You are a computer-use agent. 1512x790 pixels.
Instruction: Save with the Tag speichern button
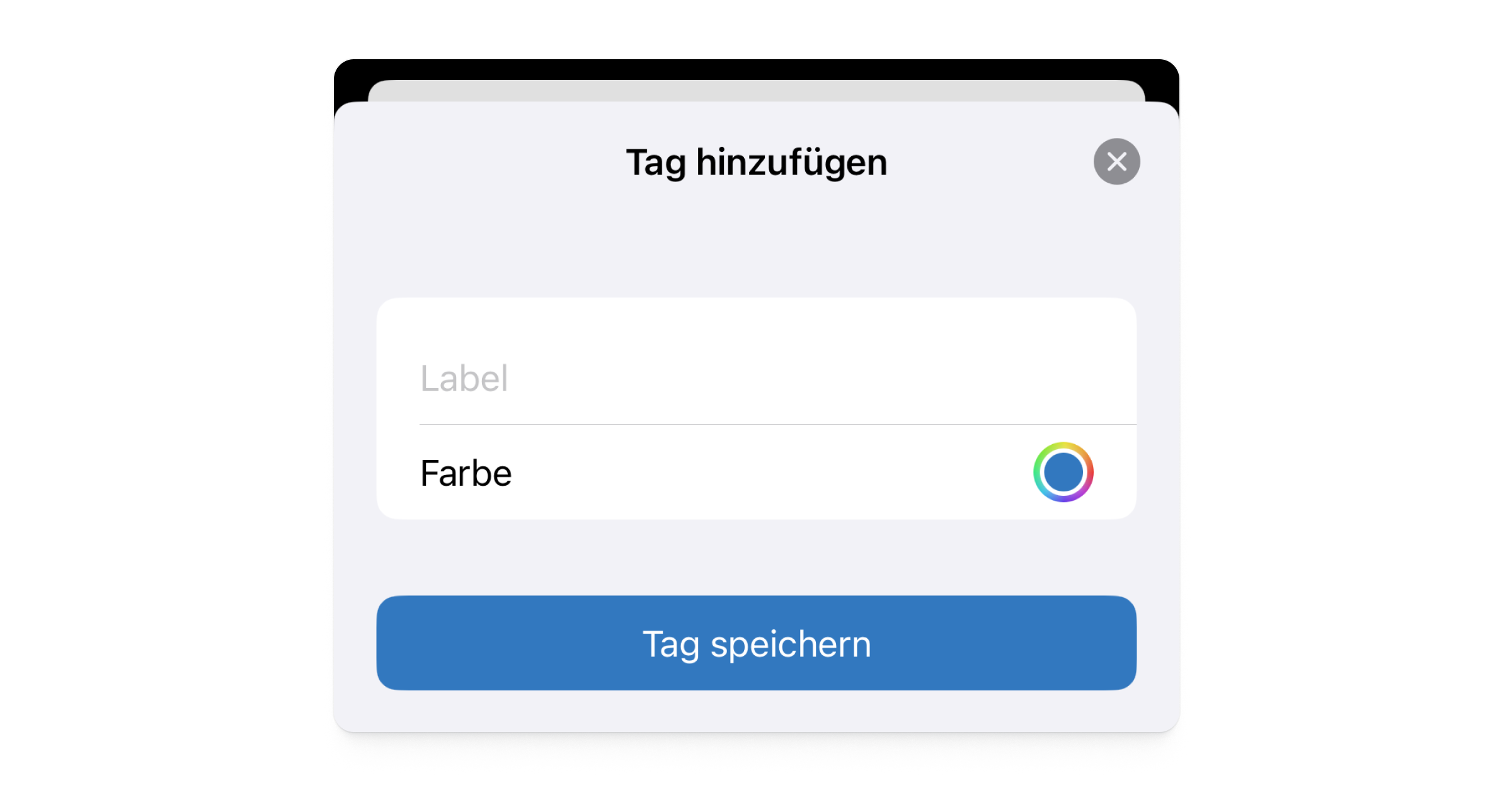coord(756,643)
